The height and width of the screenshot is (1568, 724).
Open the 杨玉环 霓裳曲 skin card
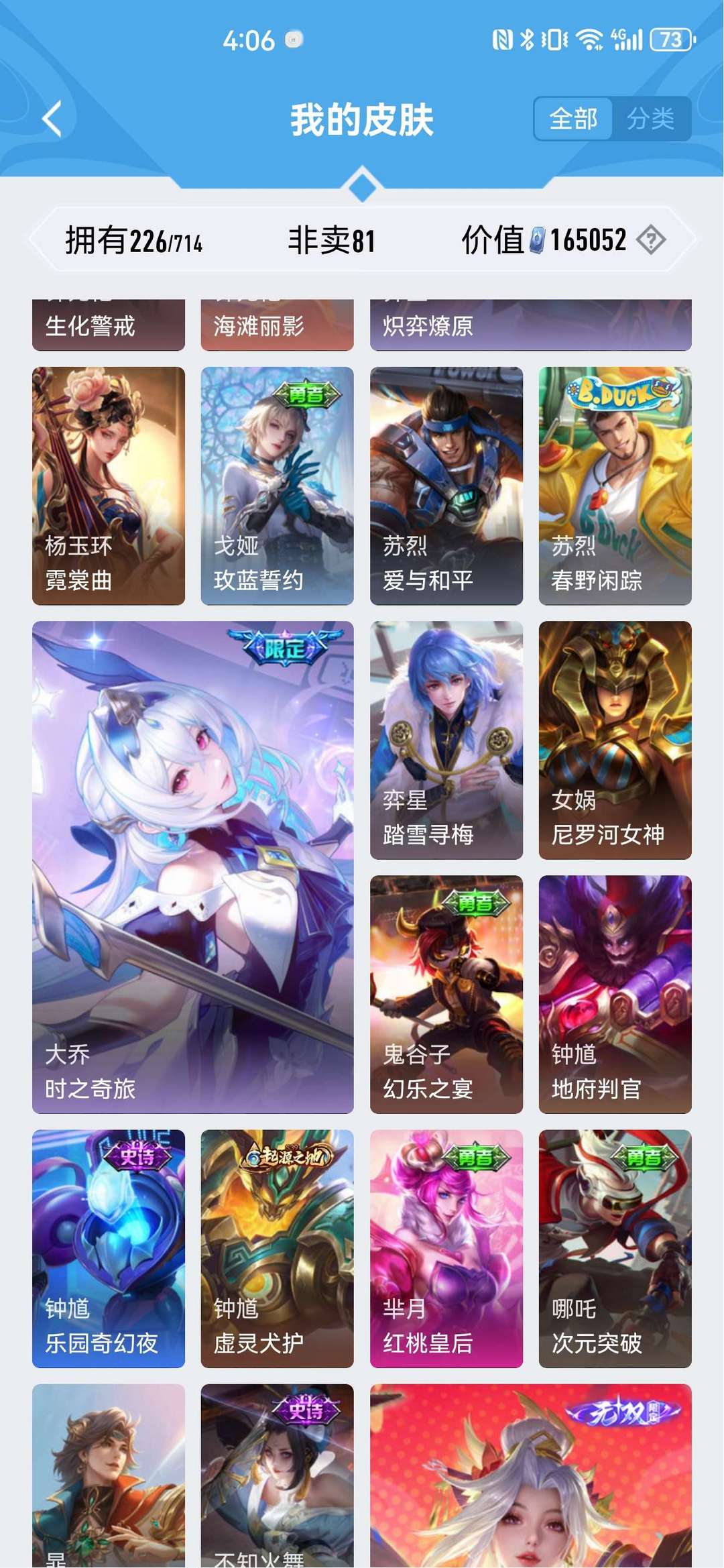point(109,486)
